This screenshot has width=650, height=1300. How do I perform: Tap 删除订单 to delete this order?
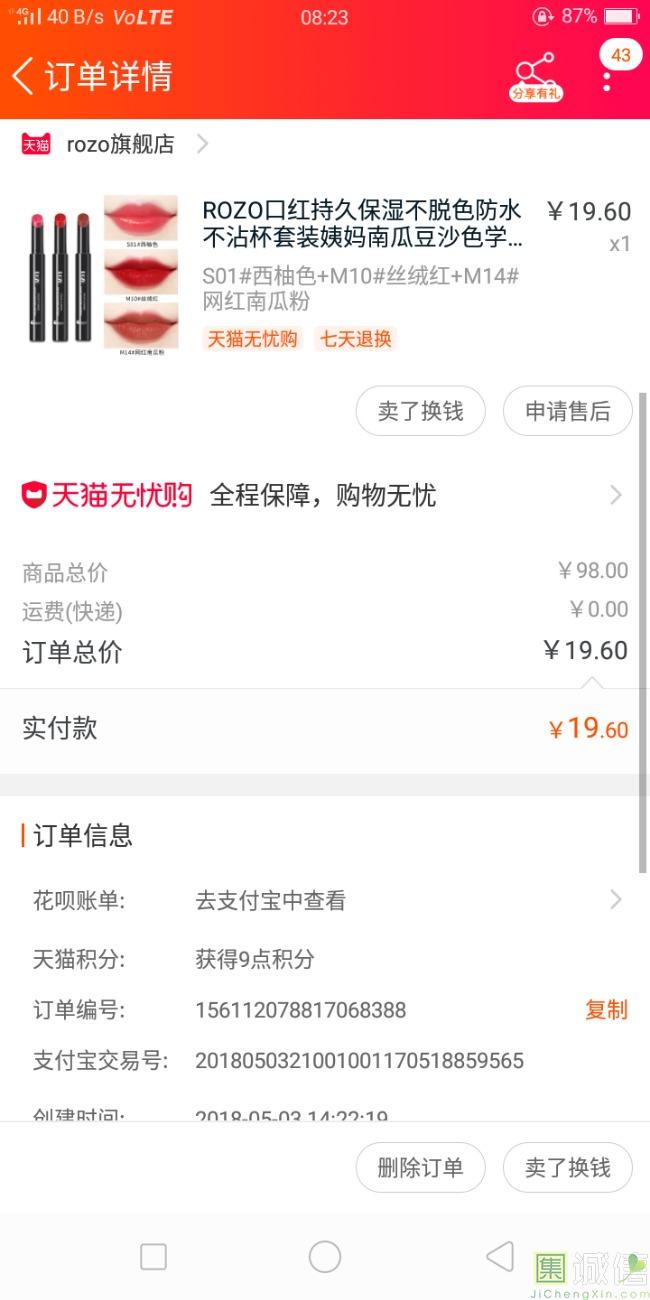pyautogui.click(x=421, y=1167)
